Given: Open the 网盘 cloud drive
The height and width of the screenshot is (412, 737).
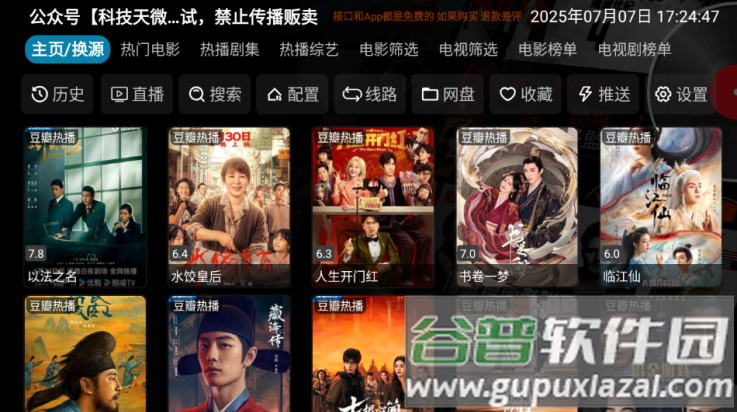Looking at the screenshot, I should click(x=448, y=94).
